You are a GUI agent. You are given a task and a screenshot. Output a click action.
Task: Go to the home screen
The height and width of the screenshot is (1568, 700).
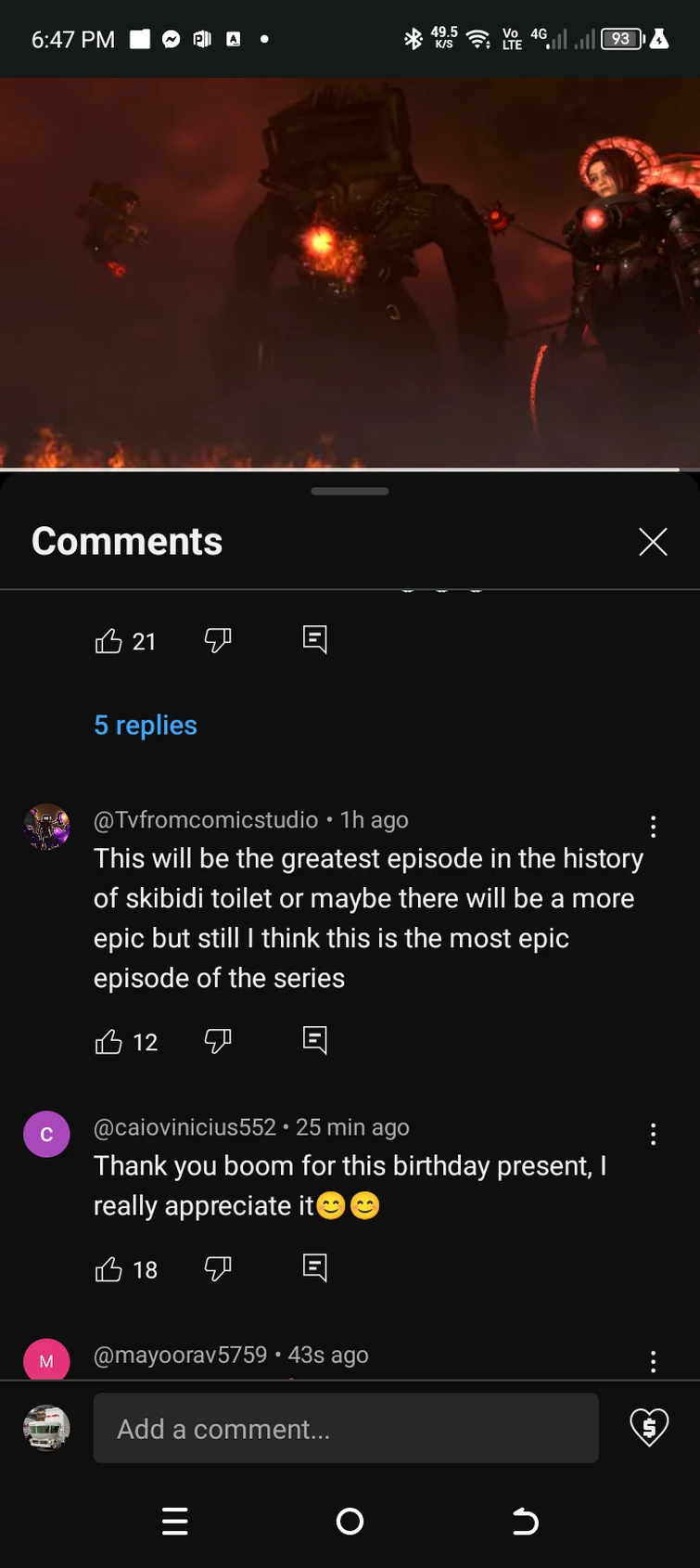coord(350,1522)
